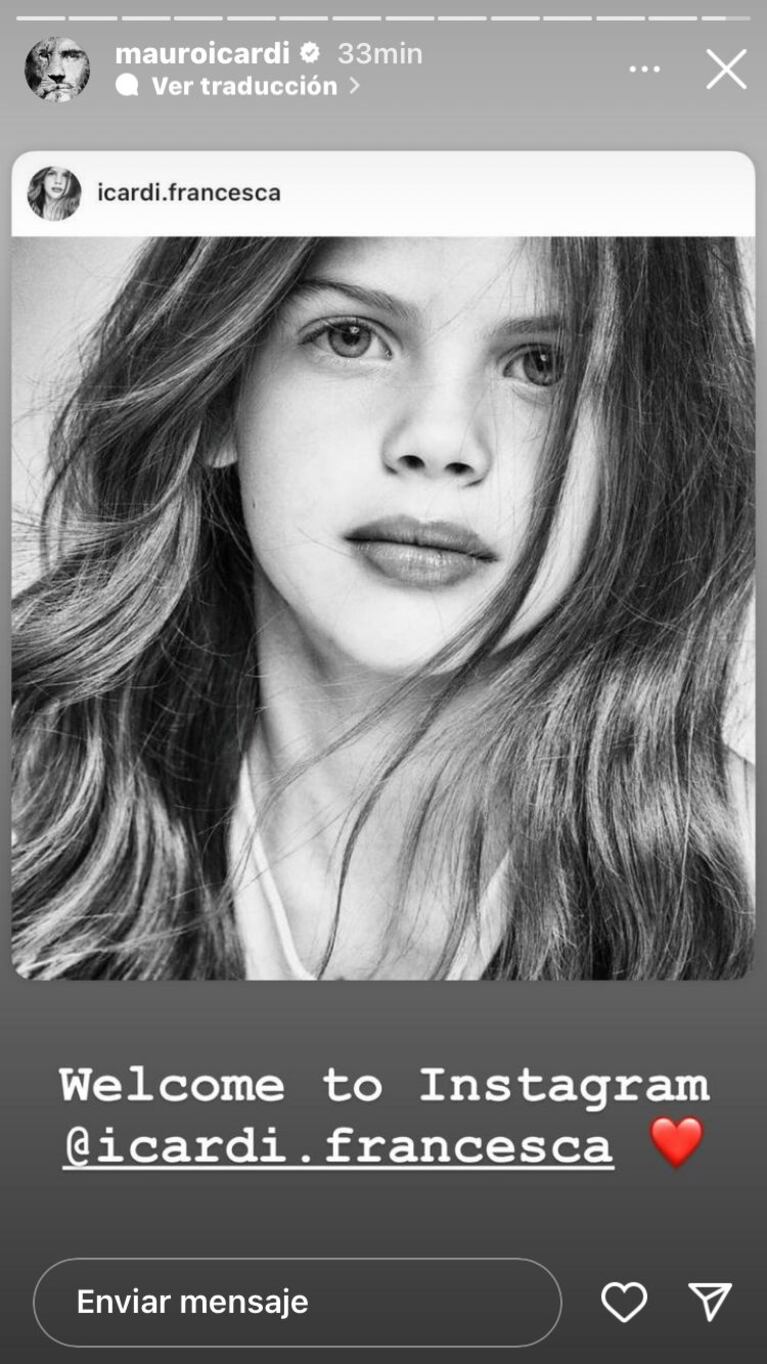
Task: Tap Ver traducción to translate
Action: (x=244, y=86)
